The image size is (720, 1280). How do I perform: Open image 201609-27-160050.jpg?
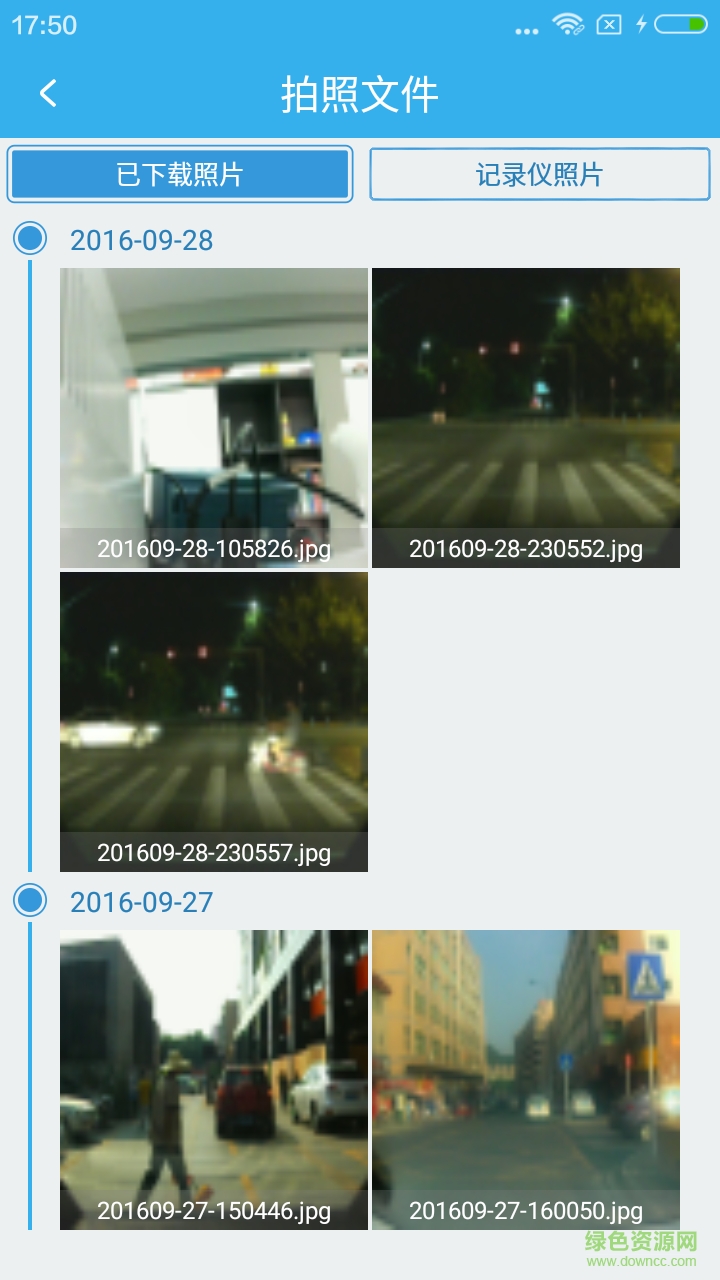pos(526,1079)
